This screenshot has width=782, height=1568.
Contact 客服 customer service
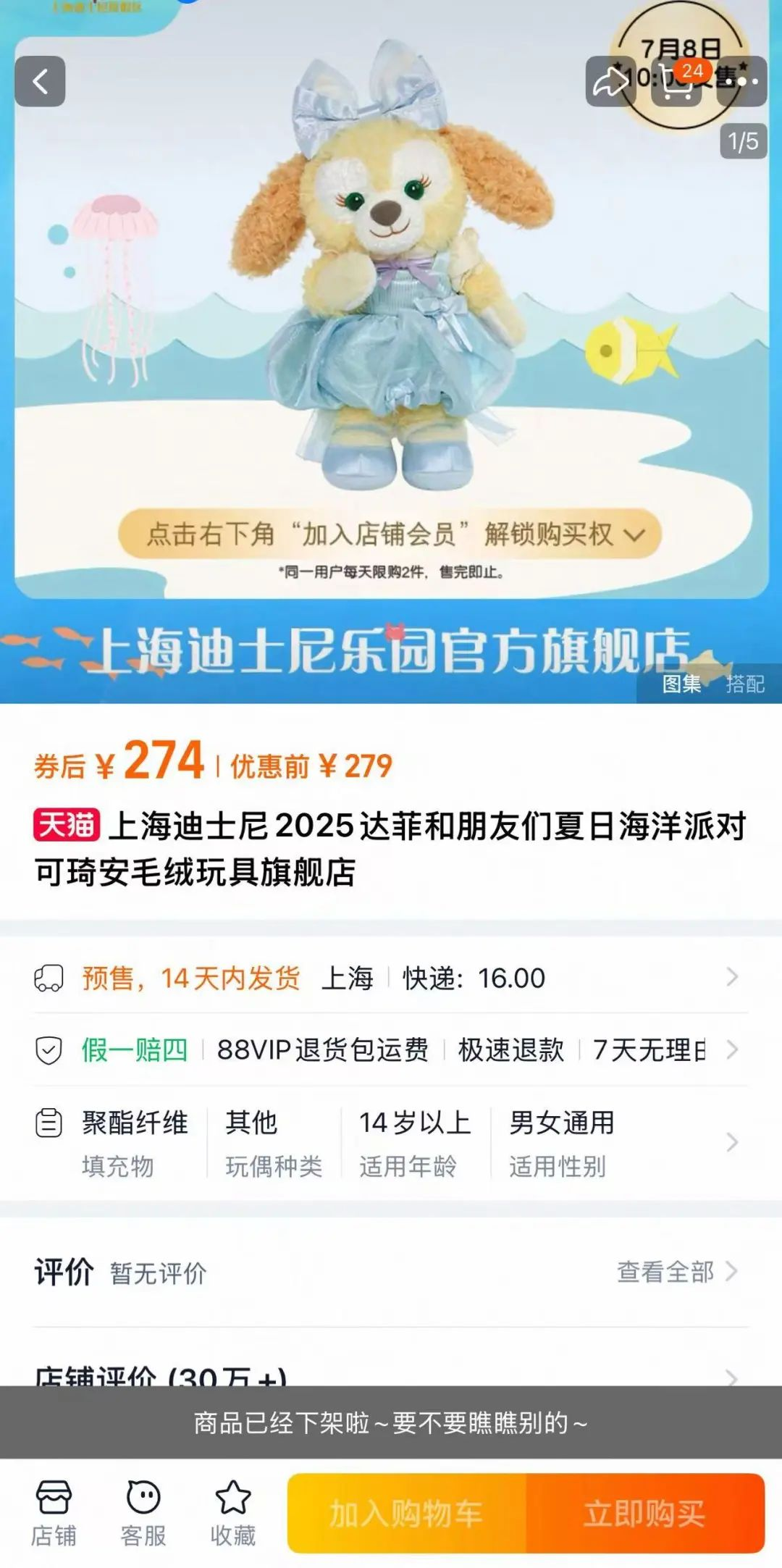(x=143, y=1512)
